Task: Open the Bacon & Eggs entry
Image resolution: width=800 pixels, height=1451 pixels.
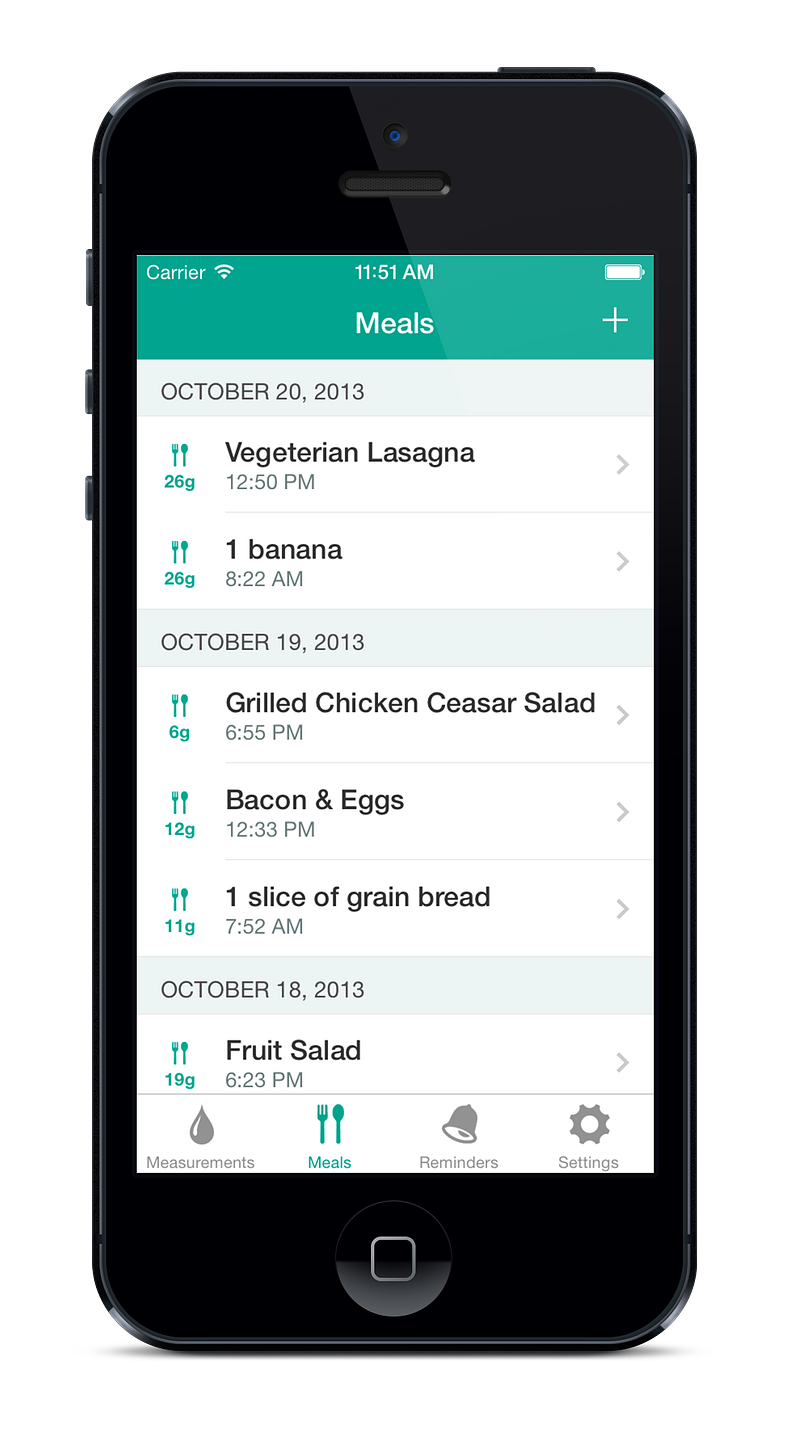Action: pos(395,812)
